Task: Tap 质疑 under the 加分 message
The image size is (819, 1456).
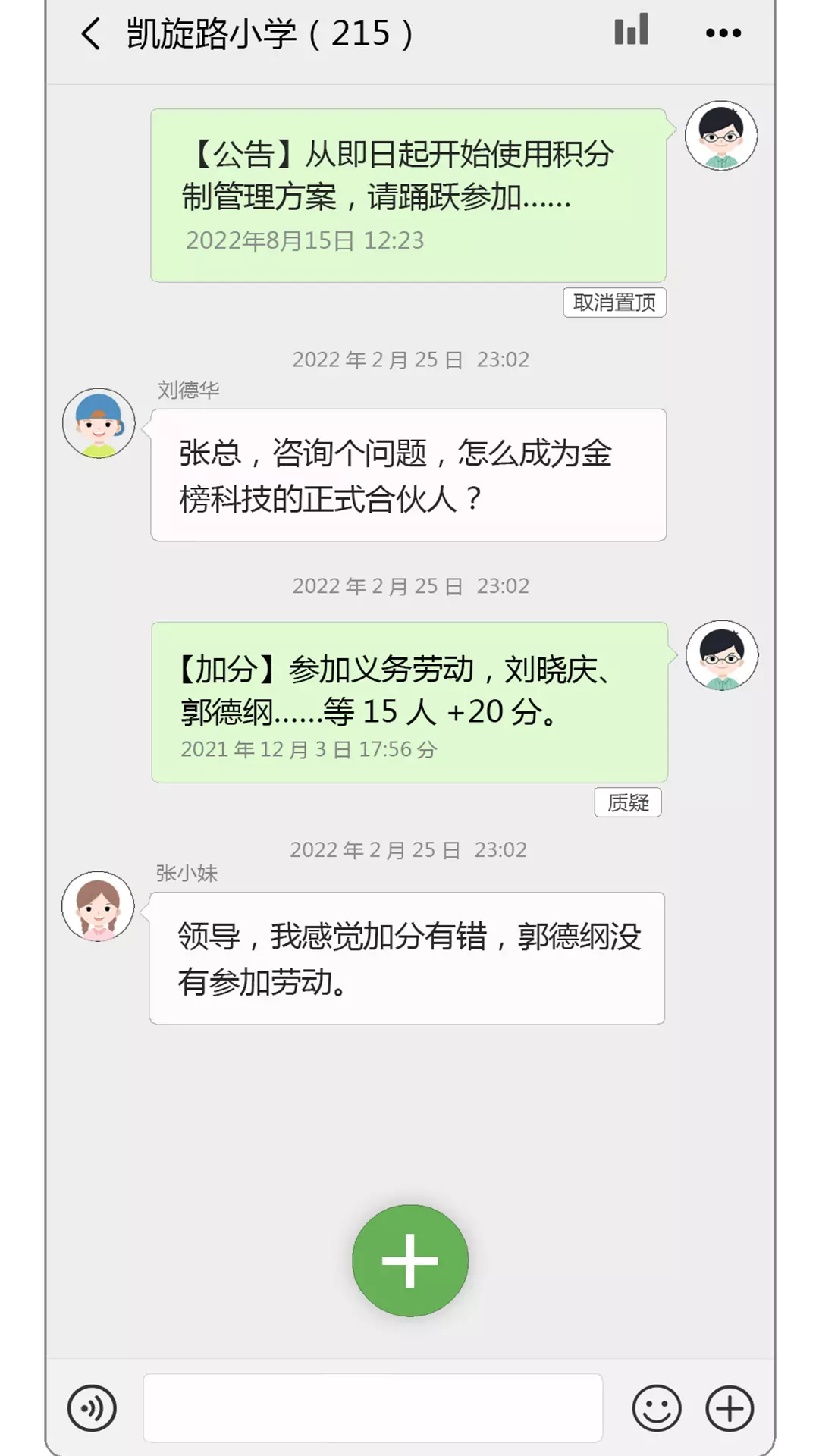Action: tap(628, 802)
